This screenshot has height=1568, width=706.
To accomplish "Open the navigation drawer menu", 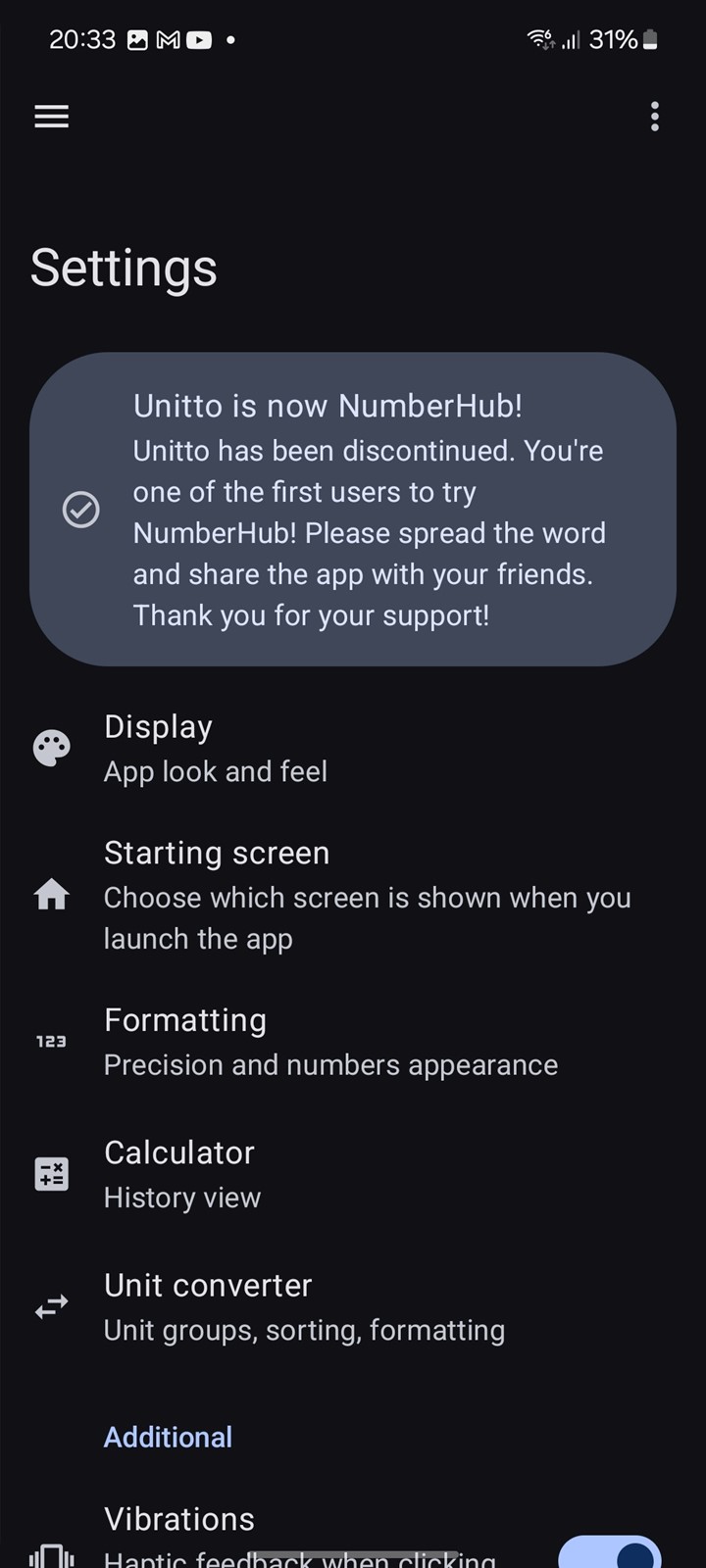I will pyautogui.click(x=51, y=117).
